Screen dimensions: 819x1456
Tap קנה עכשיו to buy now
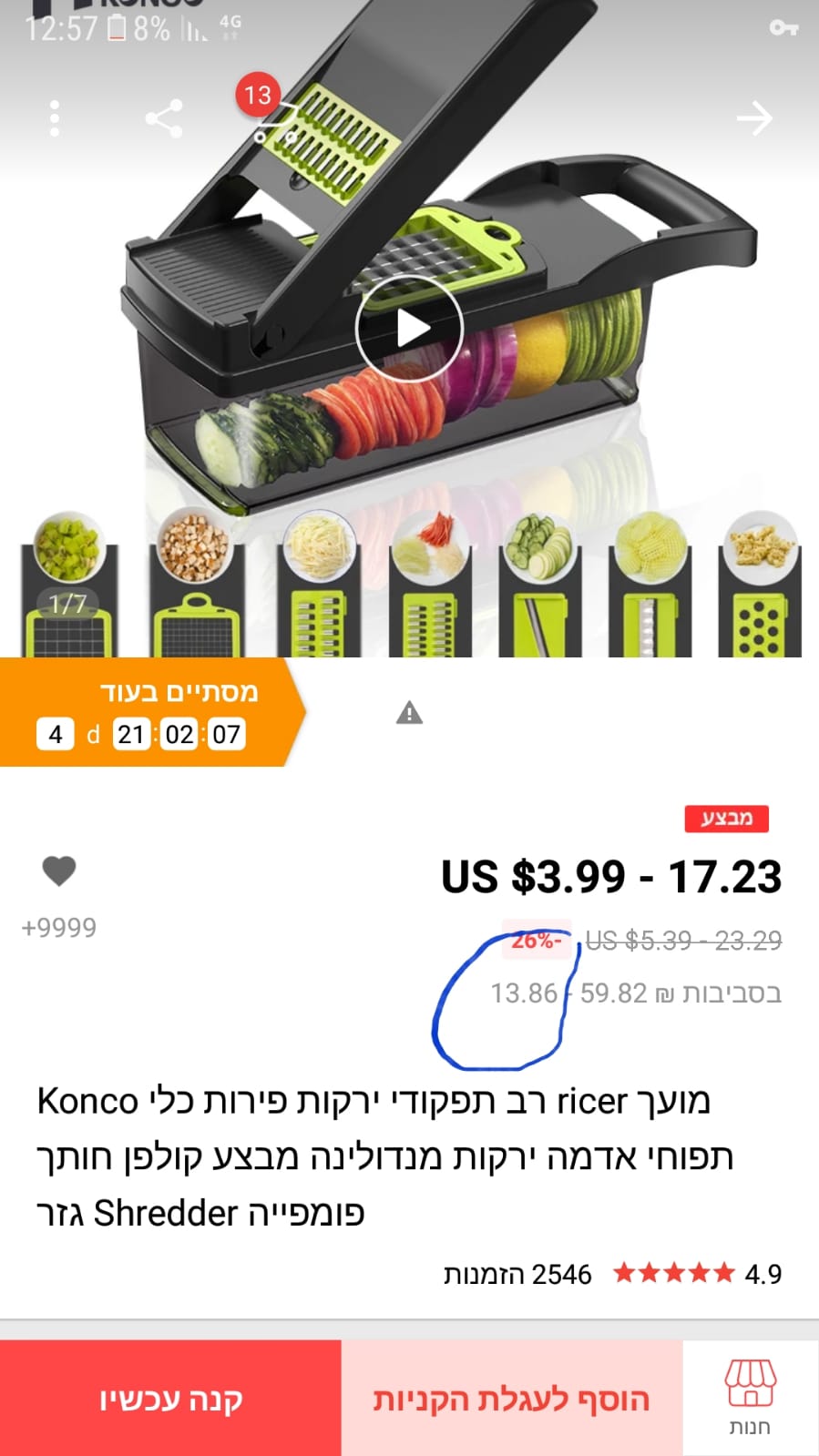(170, 1398)
